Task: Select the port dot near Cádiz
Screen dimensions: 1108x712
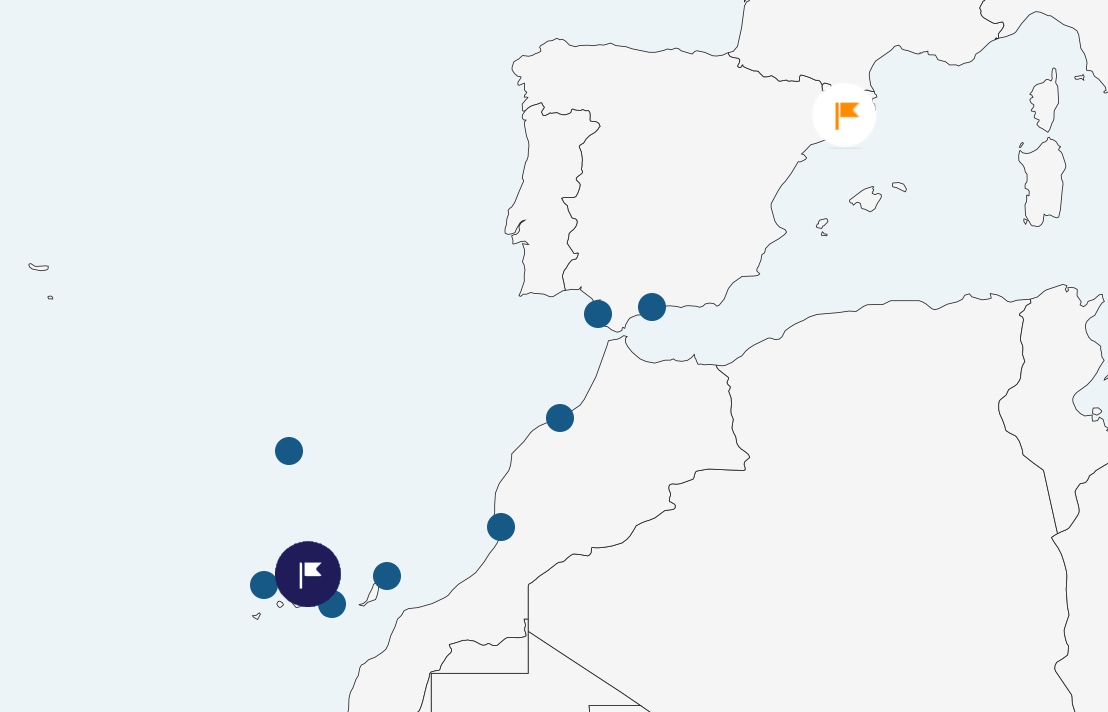Action: 598,314
